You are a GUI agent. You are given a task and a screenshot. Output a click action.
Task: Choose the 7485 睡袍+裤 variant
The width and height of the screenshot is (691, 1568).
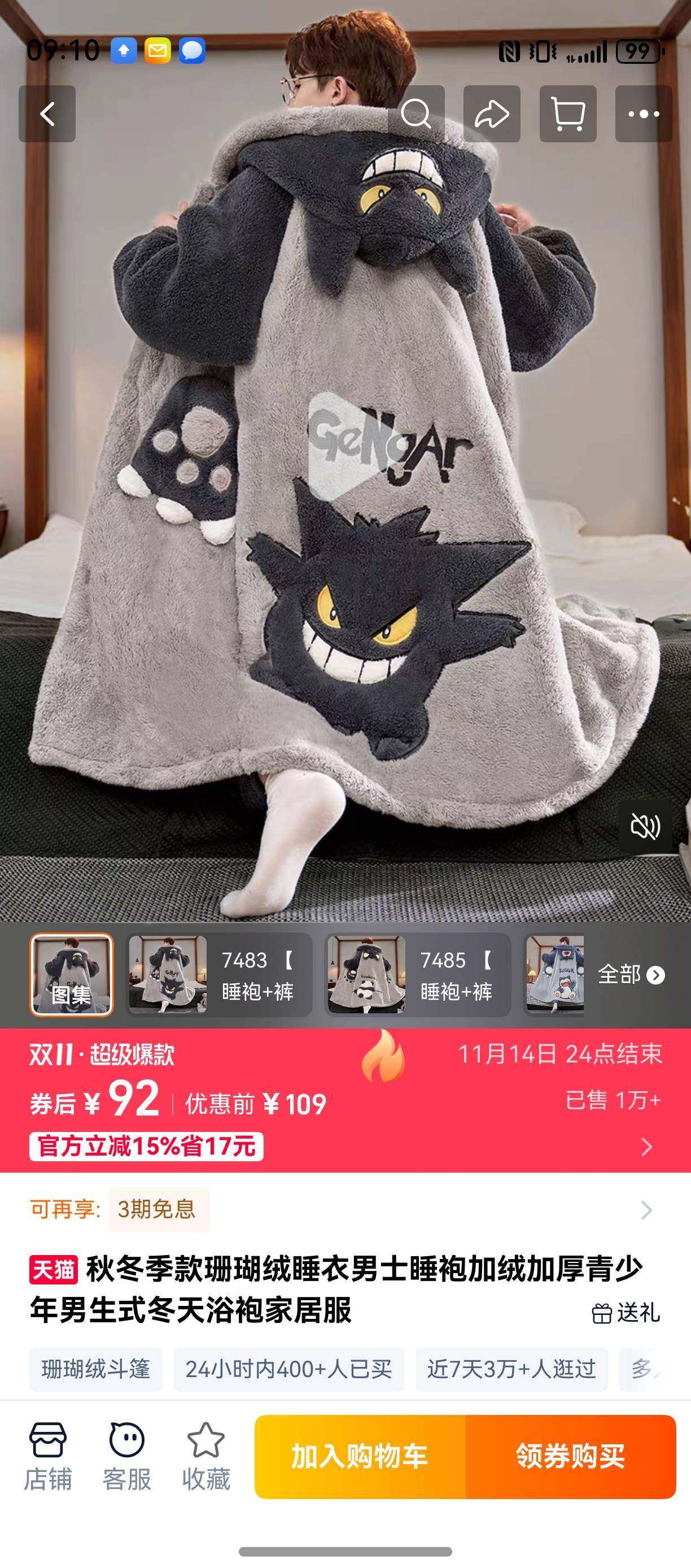coord(417,974)
